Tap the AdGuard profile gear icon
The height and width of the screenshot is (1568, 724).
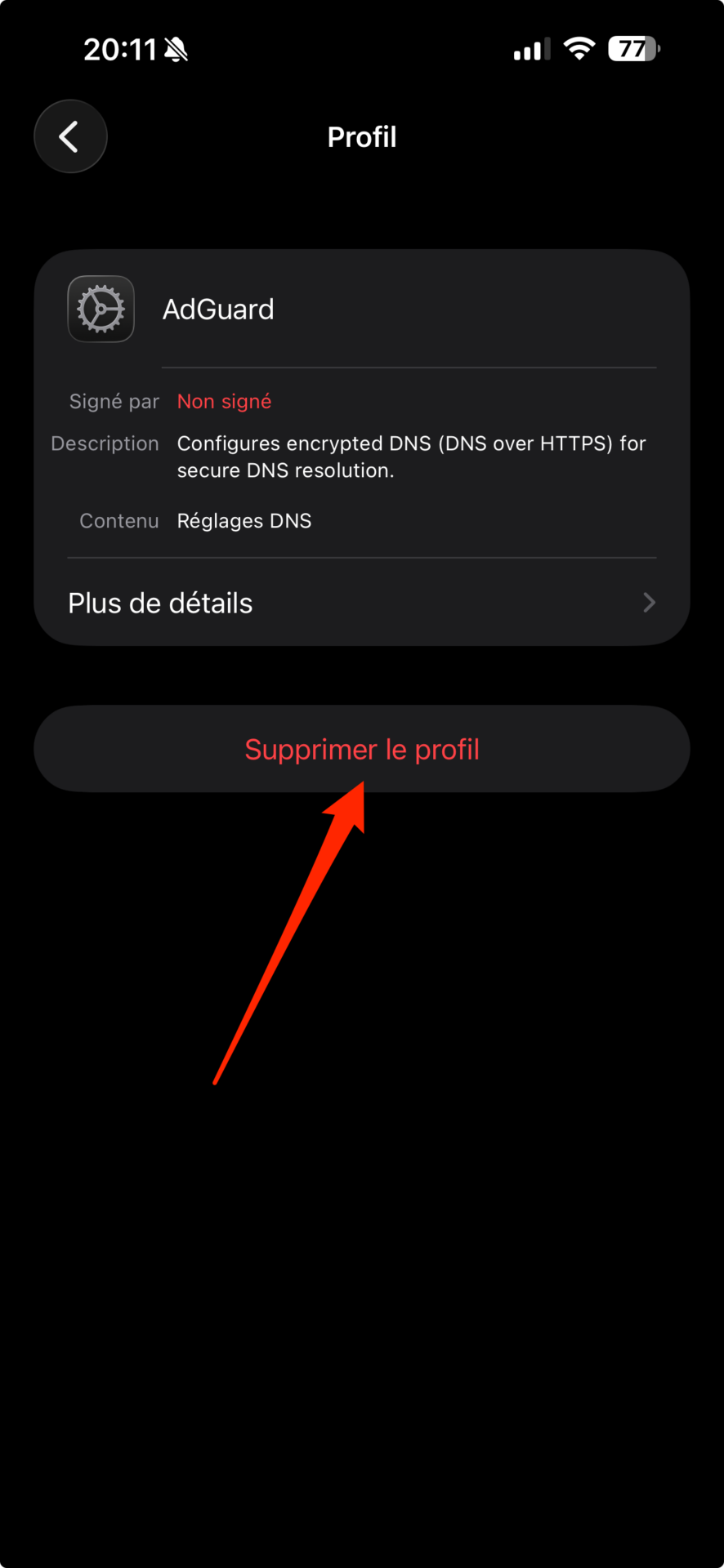101,309
